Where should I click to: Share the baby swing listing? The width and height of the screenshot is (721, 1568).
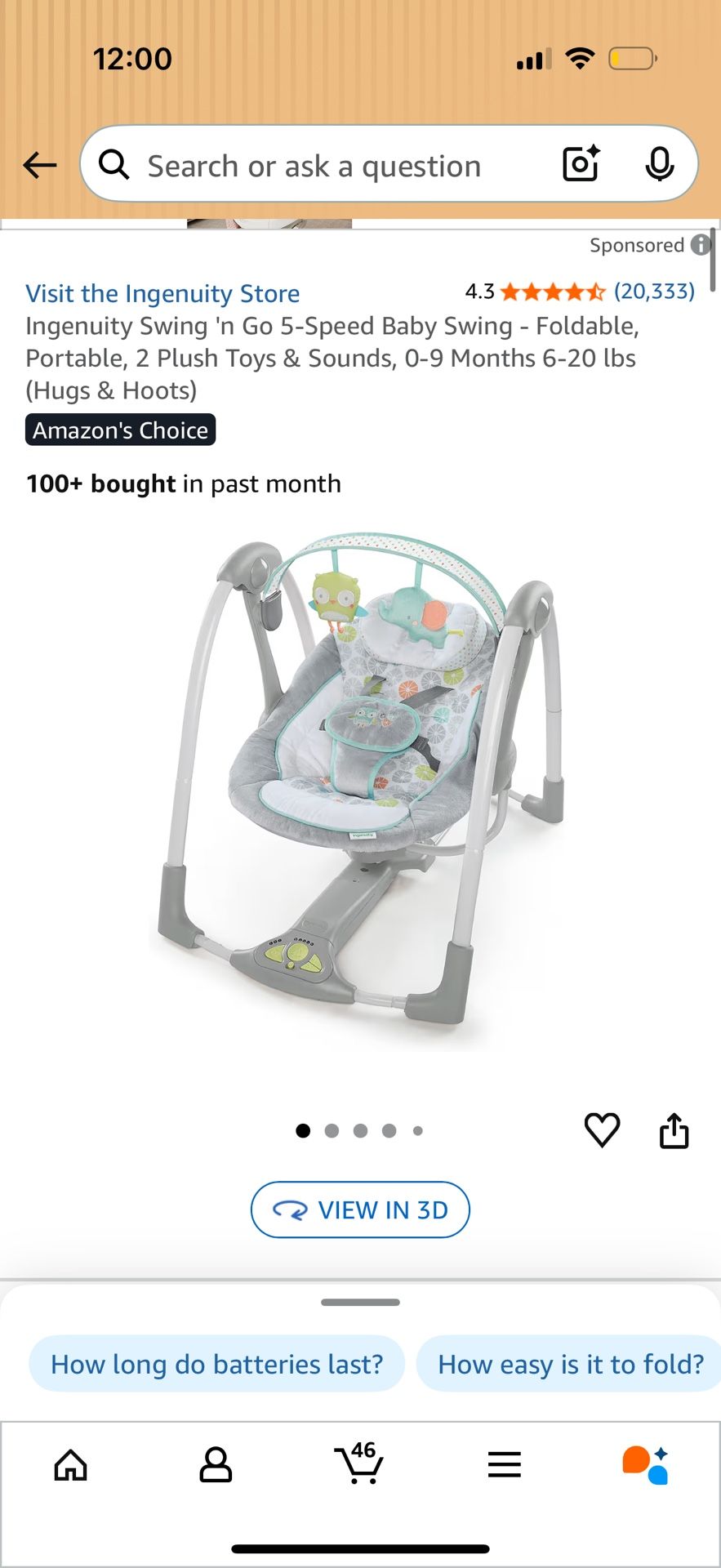point(674,1130)
